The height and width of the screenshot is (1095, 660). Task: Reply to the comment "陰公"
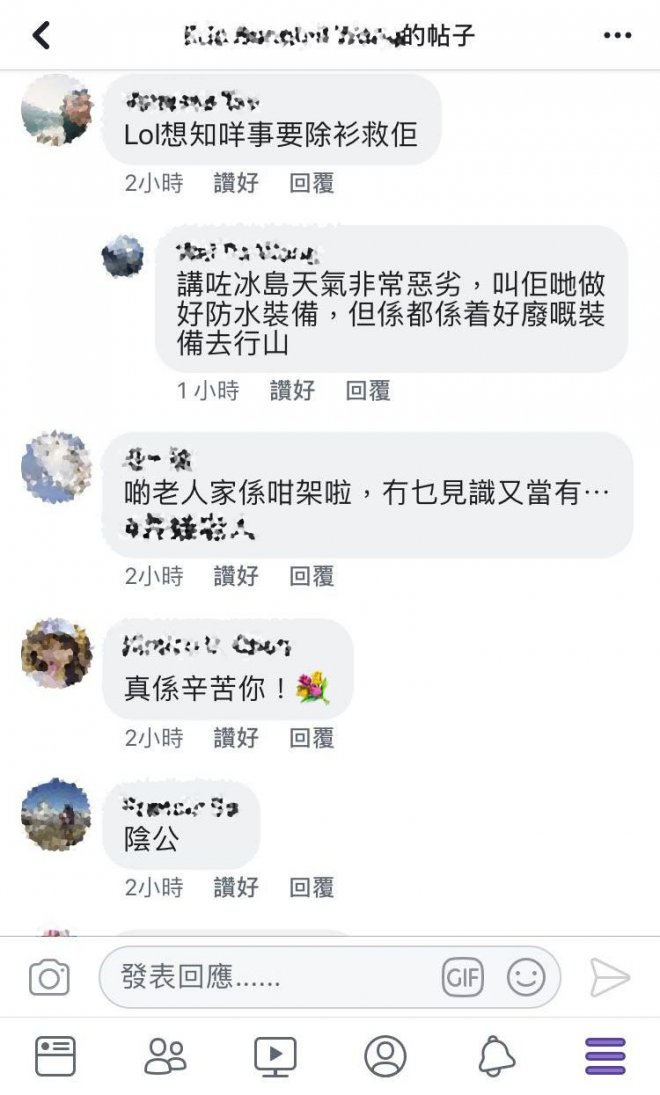pyautogui.click(x=312, y=887)
